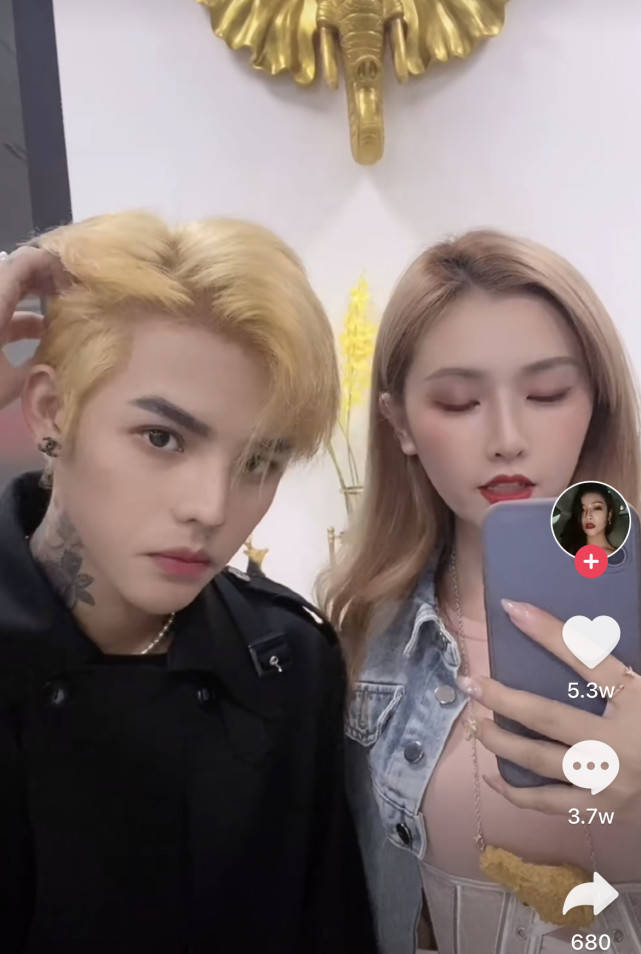Image resolution: width=641 pixels, height=954 pixels.
Task: Like this video with the heart
Action: coord(590,641)
